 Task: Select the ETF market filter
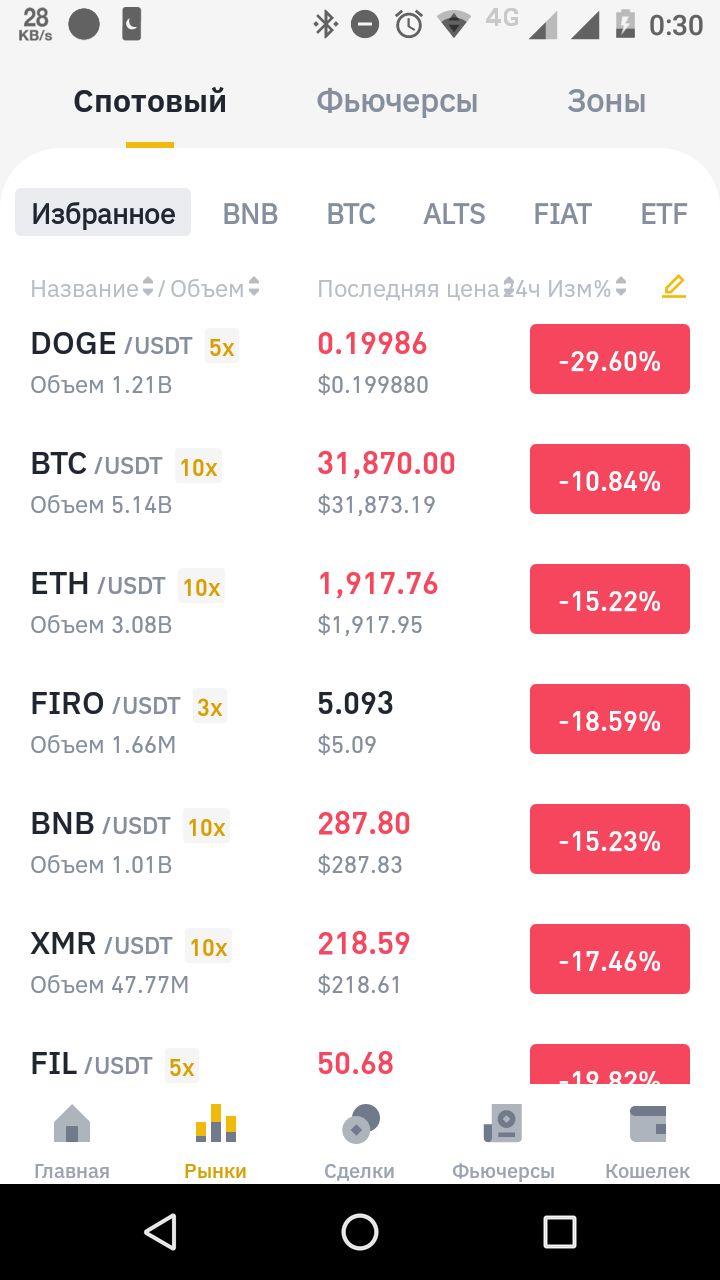[x=664, y=213]
